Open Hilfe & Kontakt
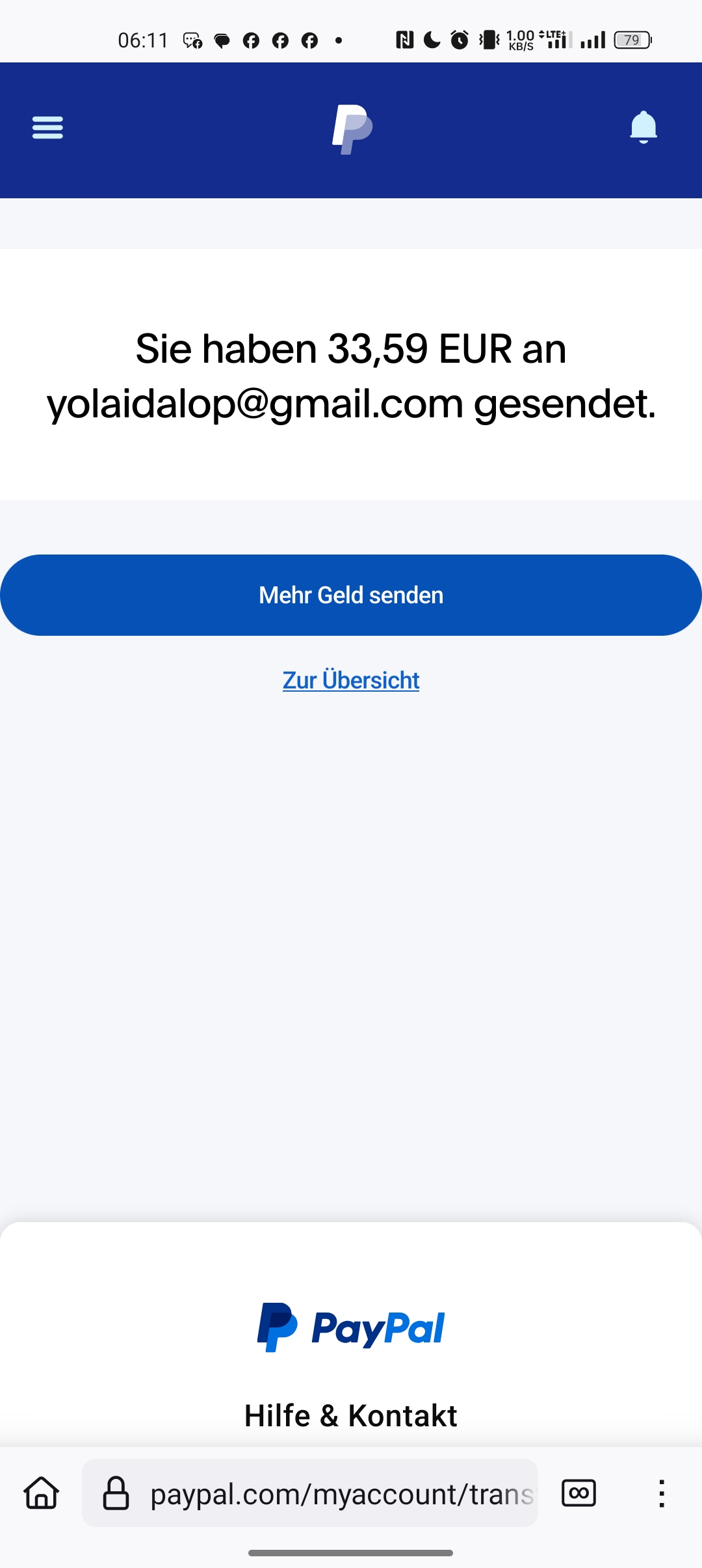Screen dimensions: 702x1568 point(351,1415)
